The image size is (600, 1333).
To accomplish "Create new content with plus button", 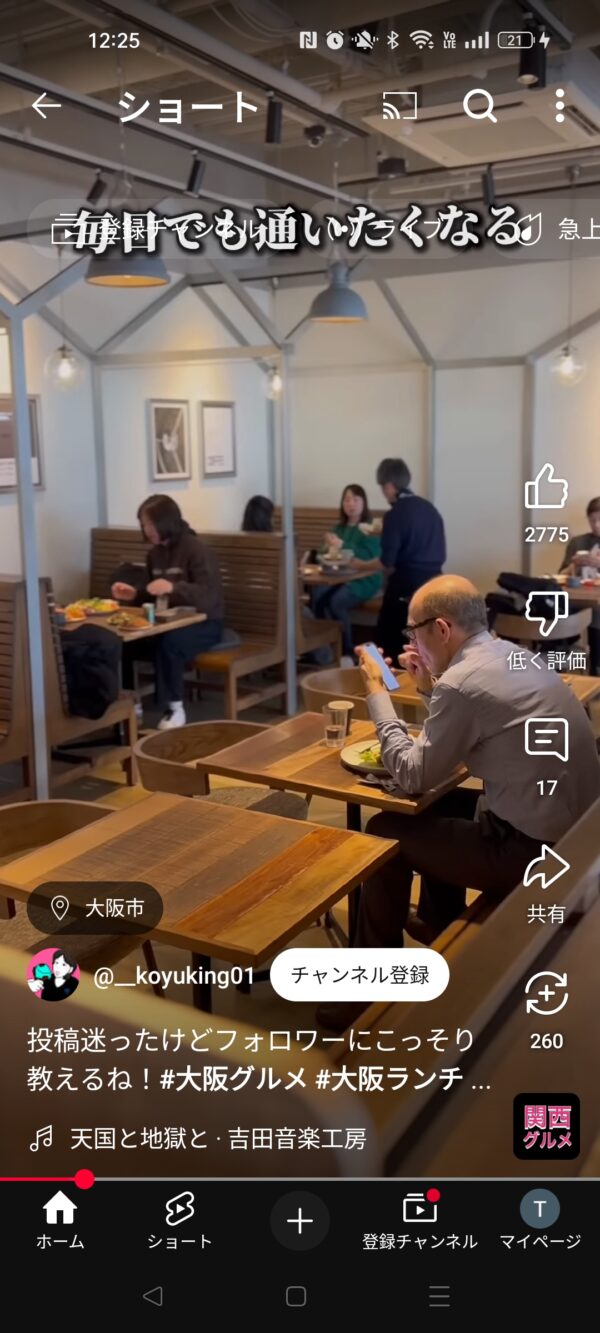I will pyautogui.click(x=300, y=1220).
